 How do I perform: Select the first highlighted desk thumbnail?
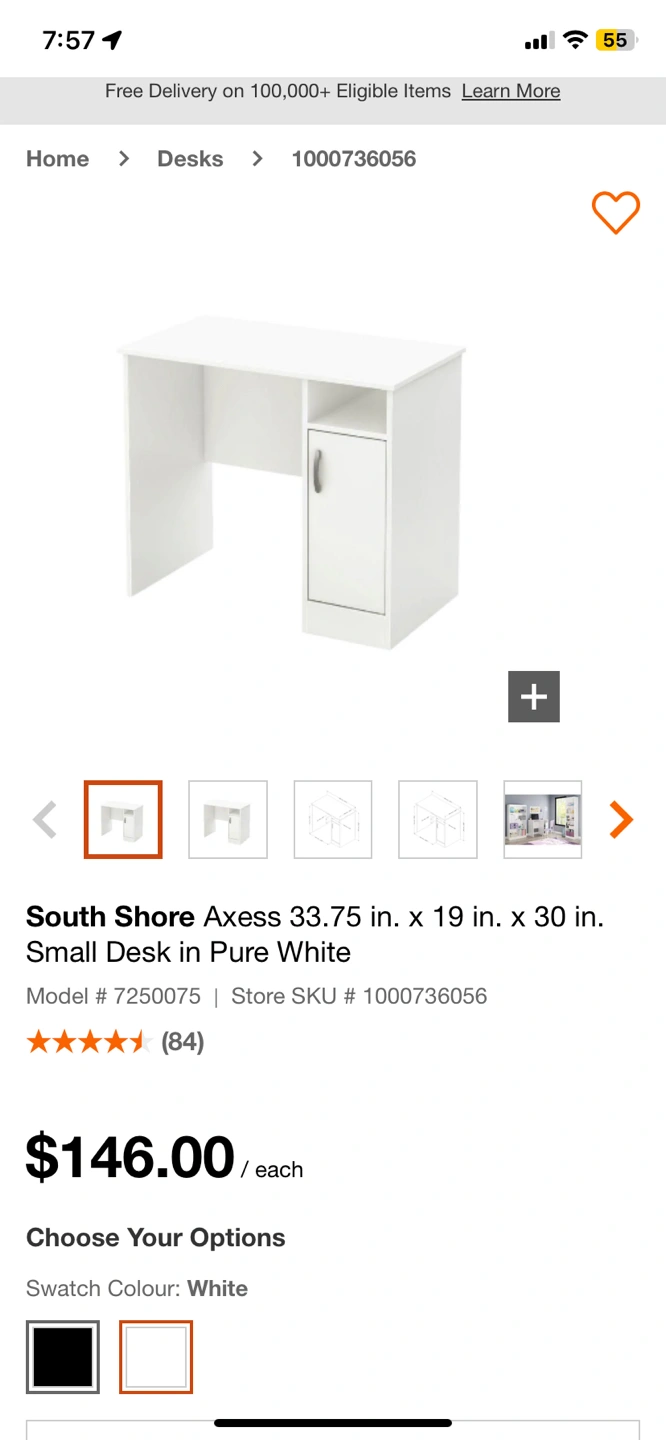pos(123,820)
